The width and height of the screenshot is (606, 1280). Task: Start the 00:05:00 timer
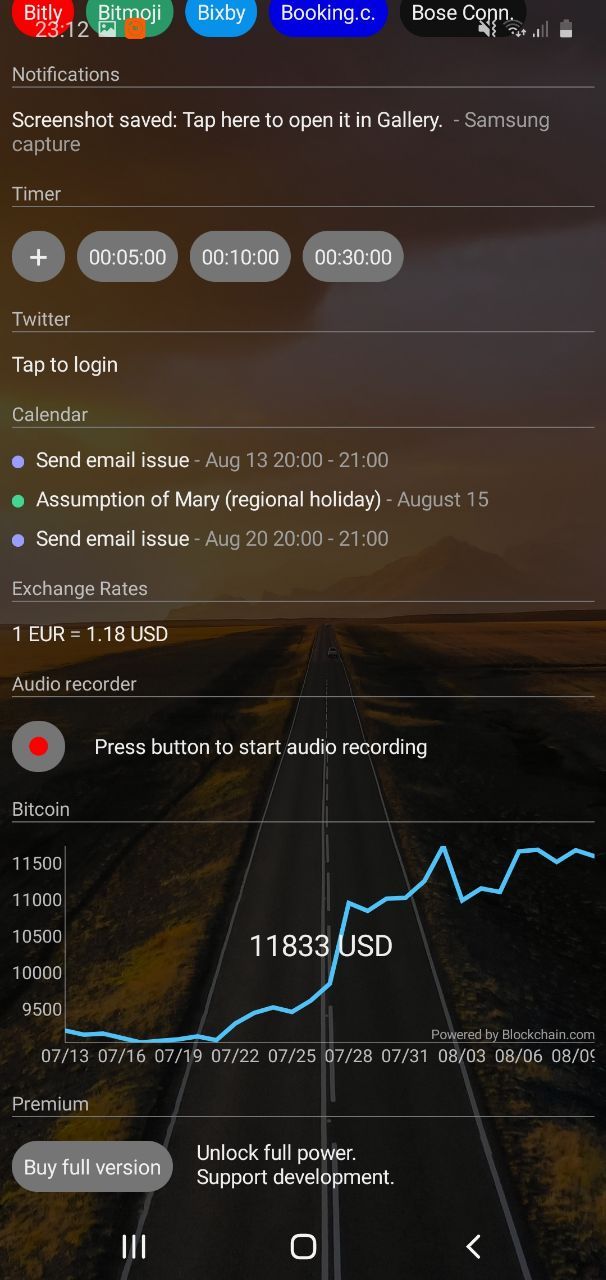[x=127, y=257]
